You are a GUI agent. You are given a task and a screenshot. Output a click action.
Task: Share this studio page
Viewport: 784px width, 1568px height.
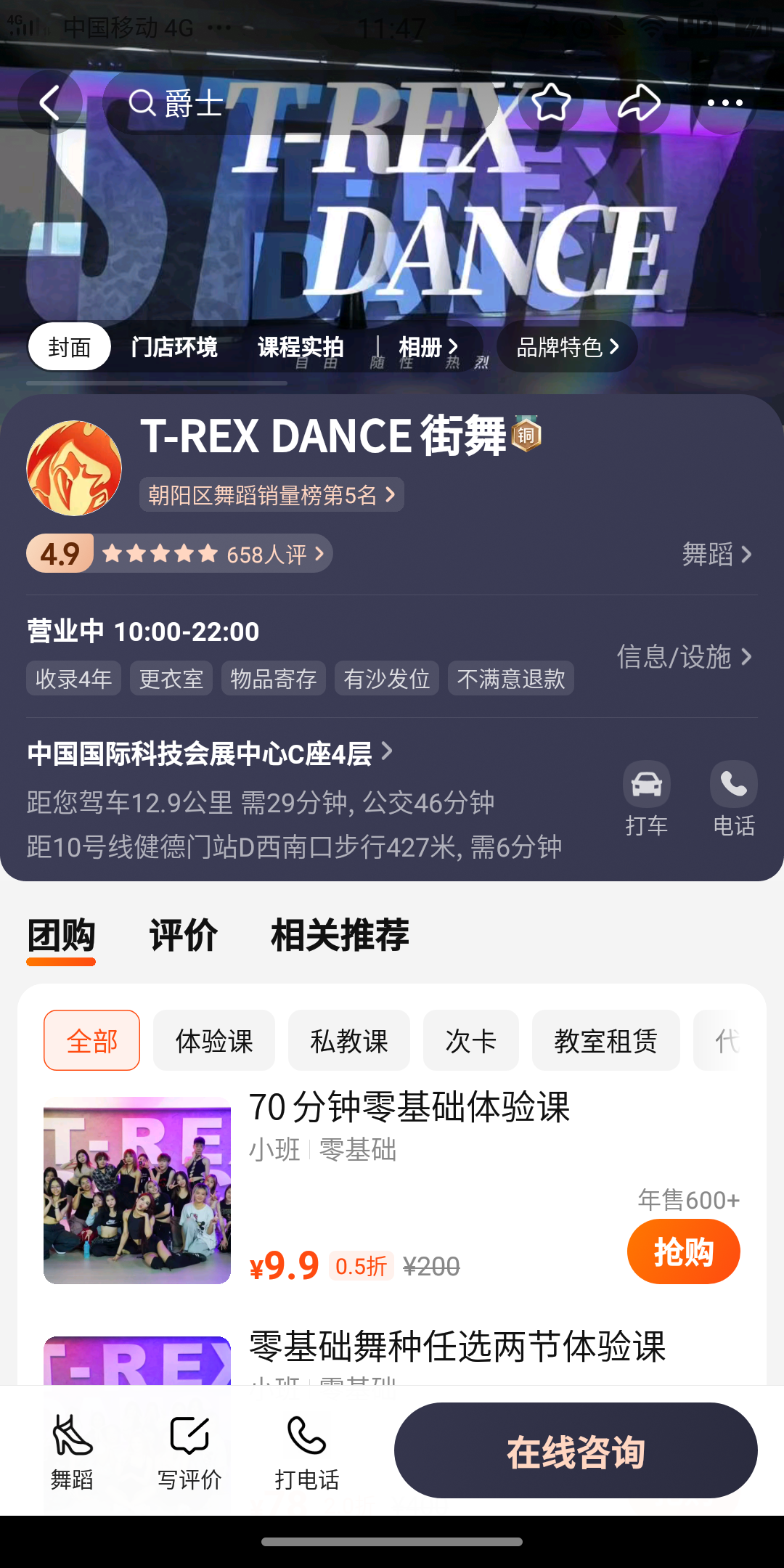coord(639,102)
